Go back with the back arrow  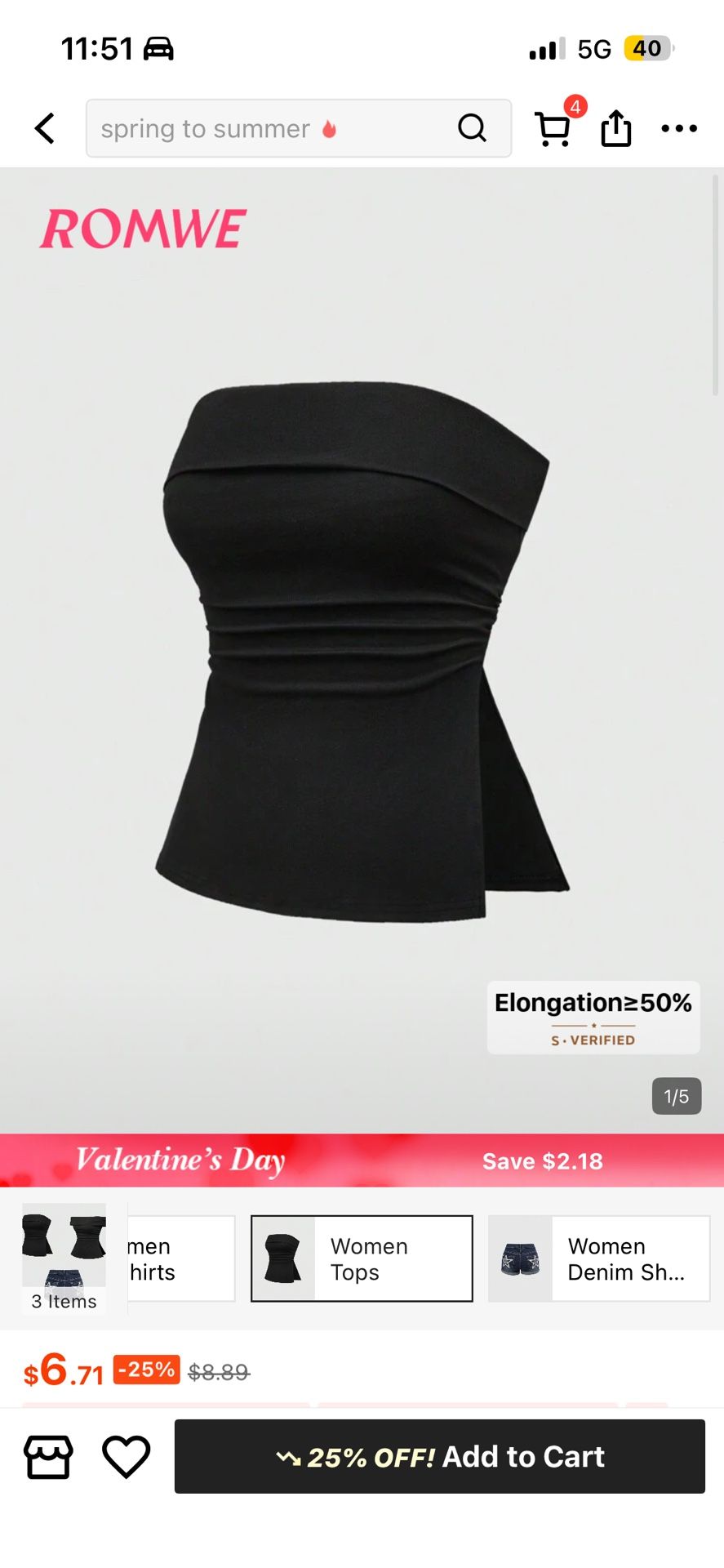point(45,128)
